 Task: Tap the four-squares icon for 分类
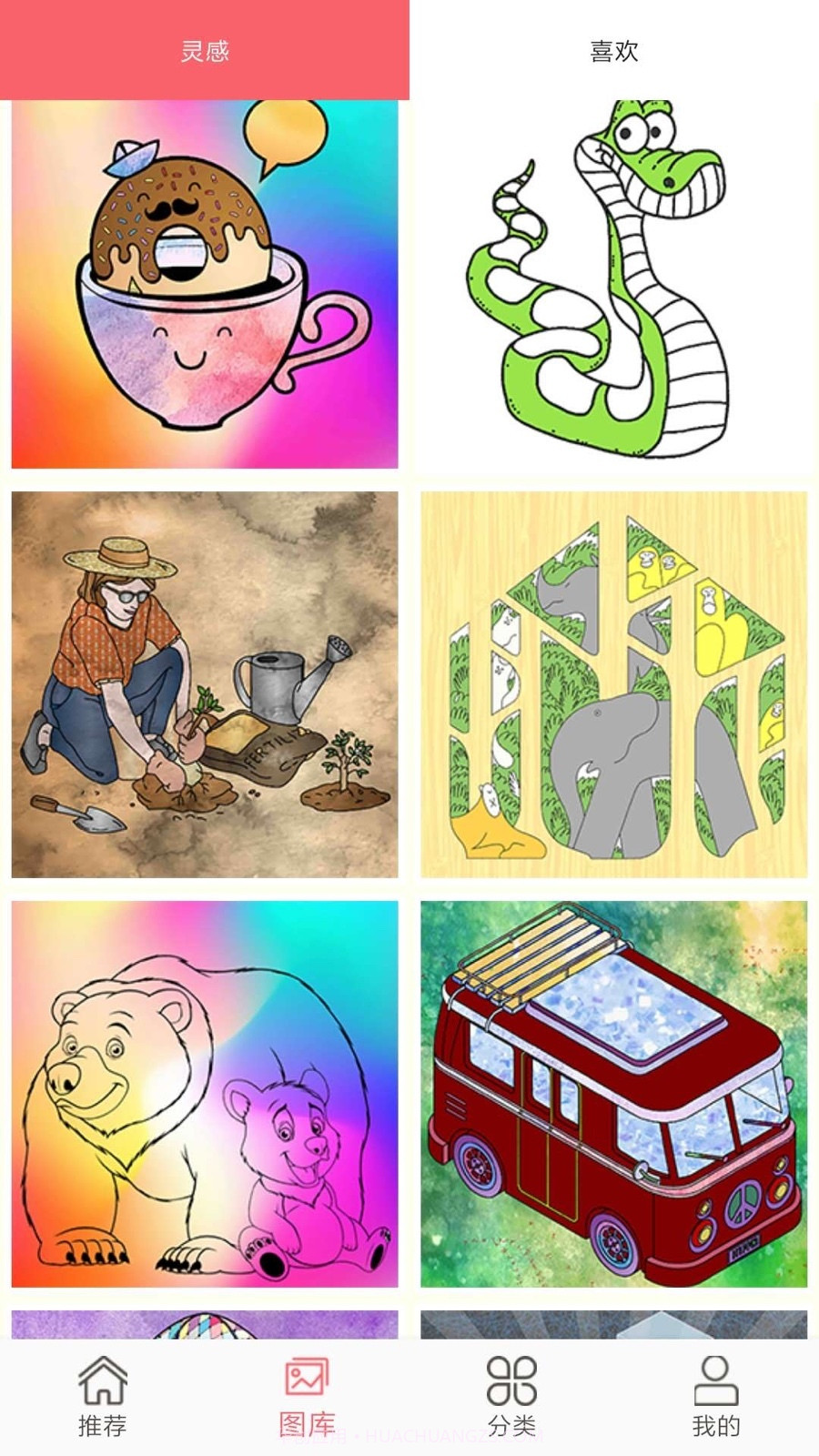511,1382
